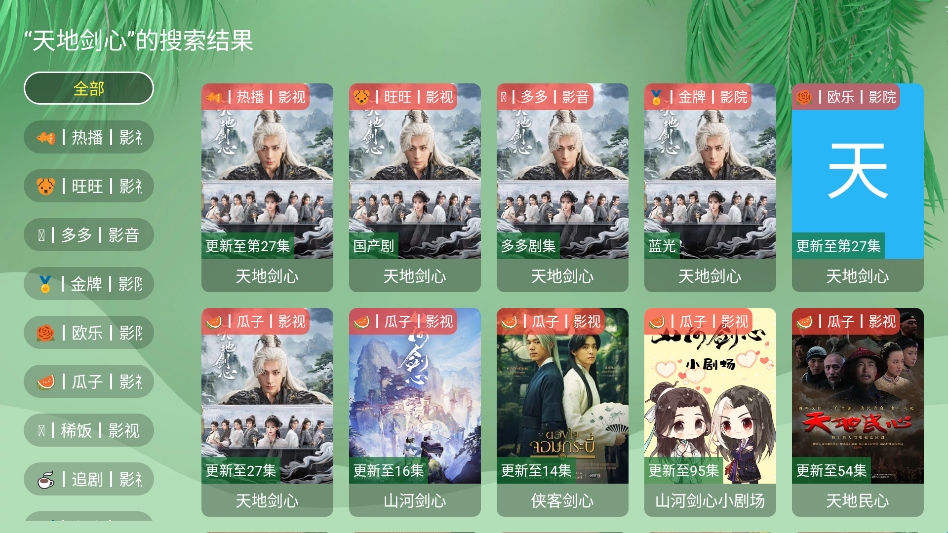Image resolution: width=948 pixels, height=533 pixels.
Task: Filter results by 热播 source
Action: [x=89, y=137]
